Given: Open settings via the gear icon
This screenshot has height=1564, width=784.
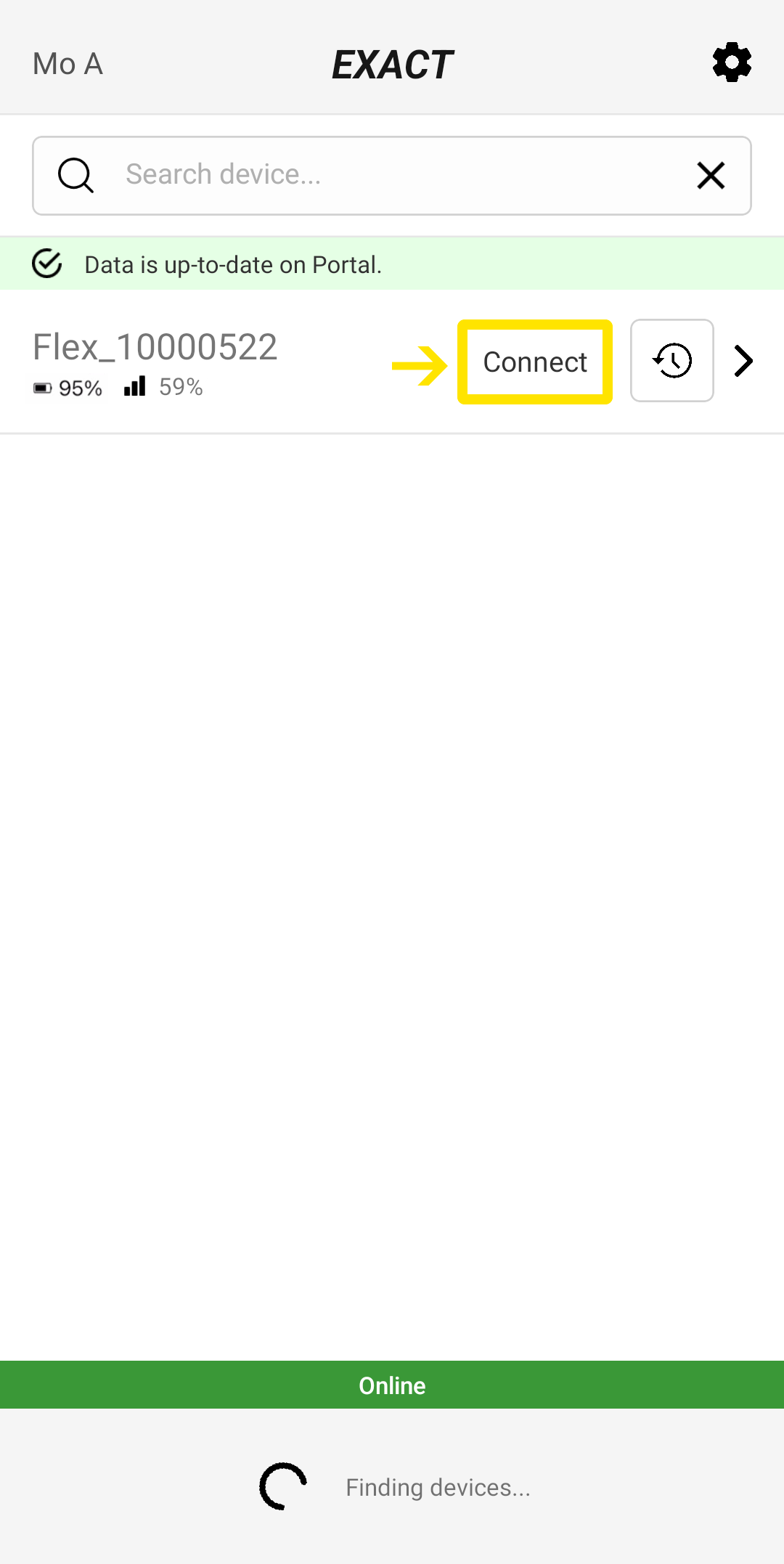Looking at the screenshot, I should [x=732, y=62].
